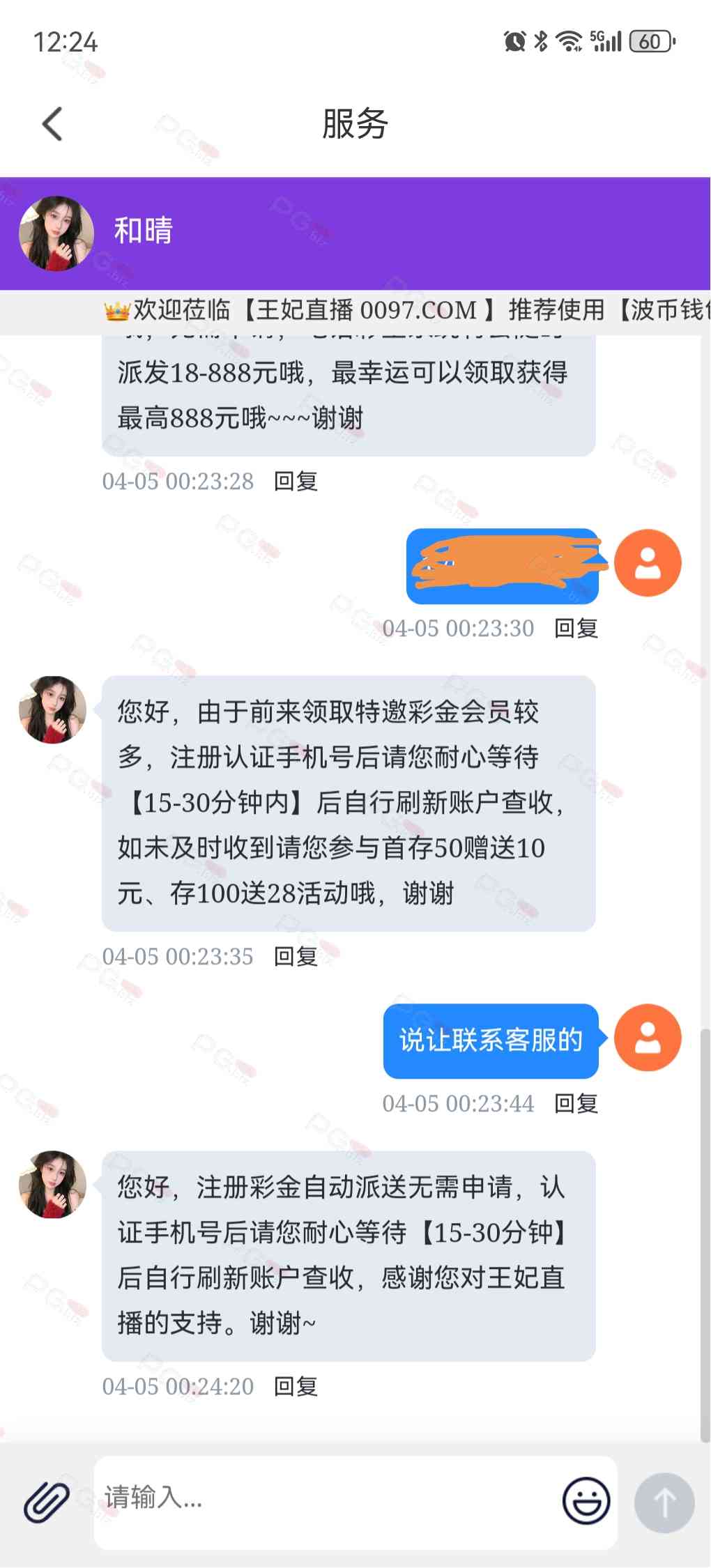This screenshot has height=1568, width=711.
Task: Go back from the 服务 chat
Action: [52, 124]
